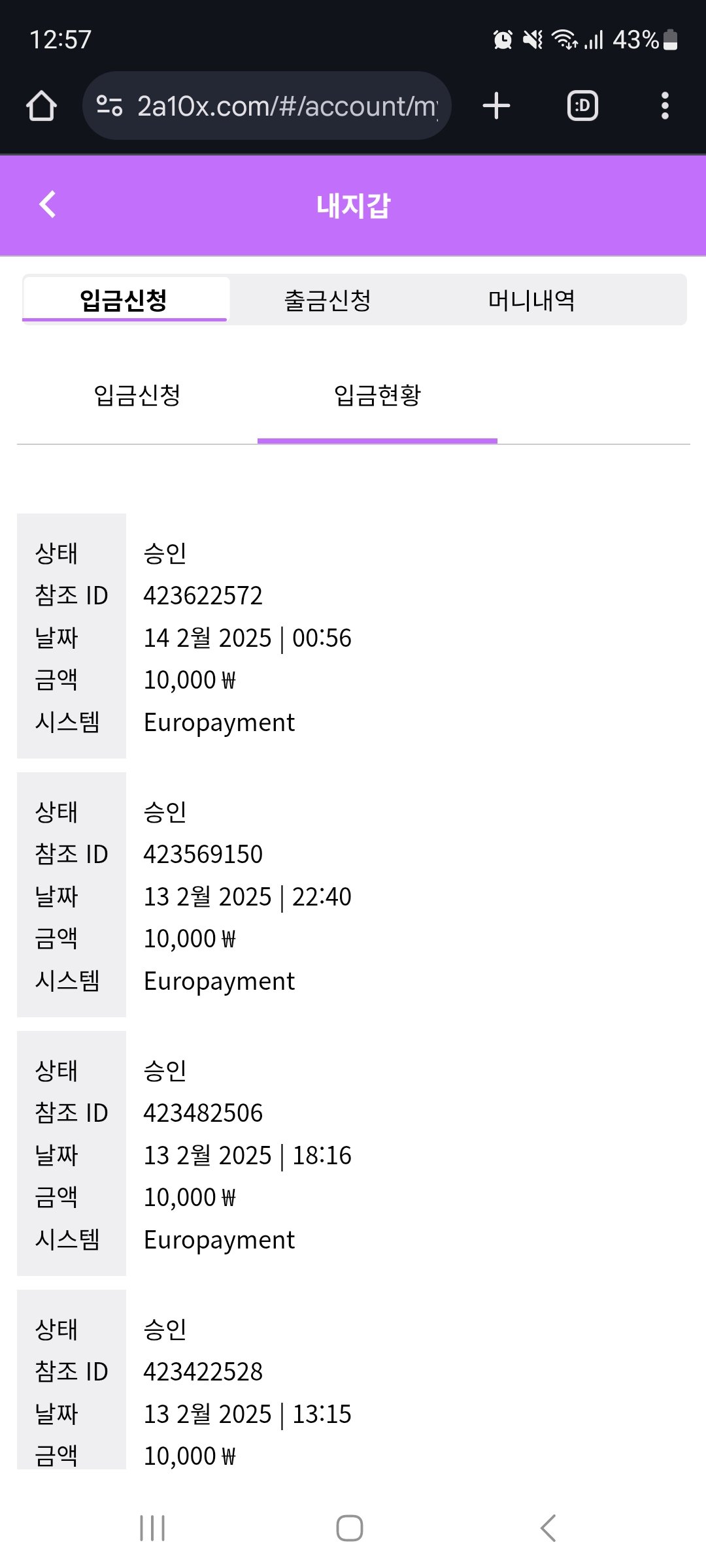Screen dimensions: 706x1568
Task: Open a new browser tab
Action: tap(496, 106)
